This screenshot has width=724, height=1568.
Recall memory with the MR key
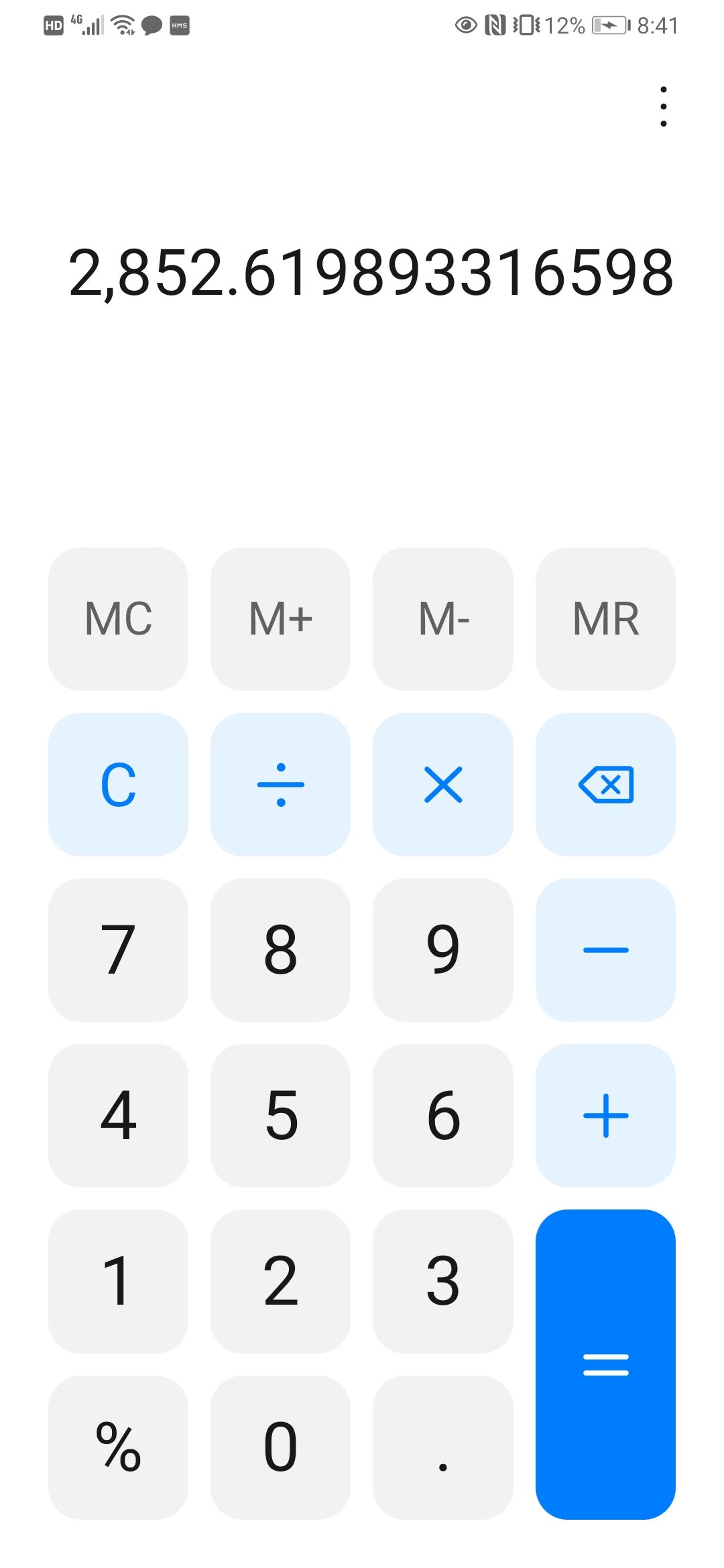(x=605, y=618)
